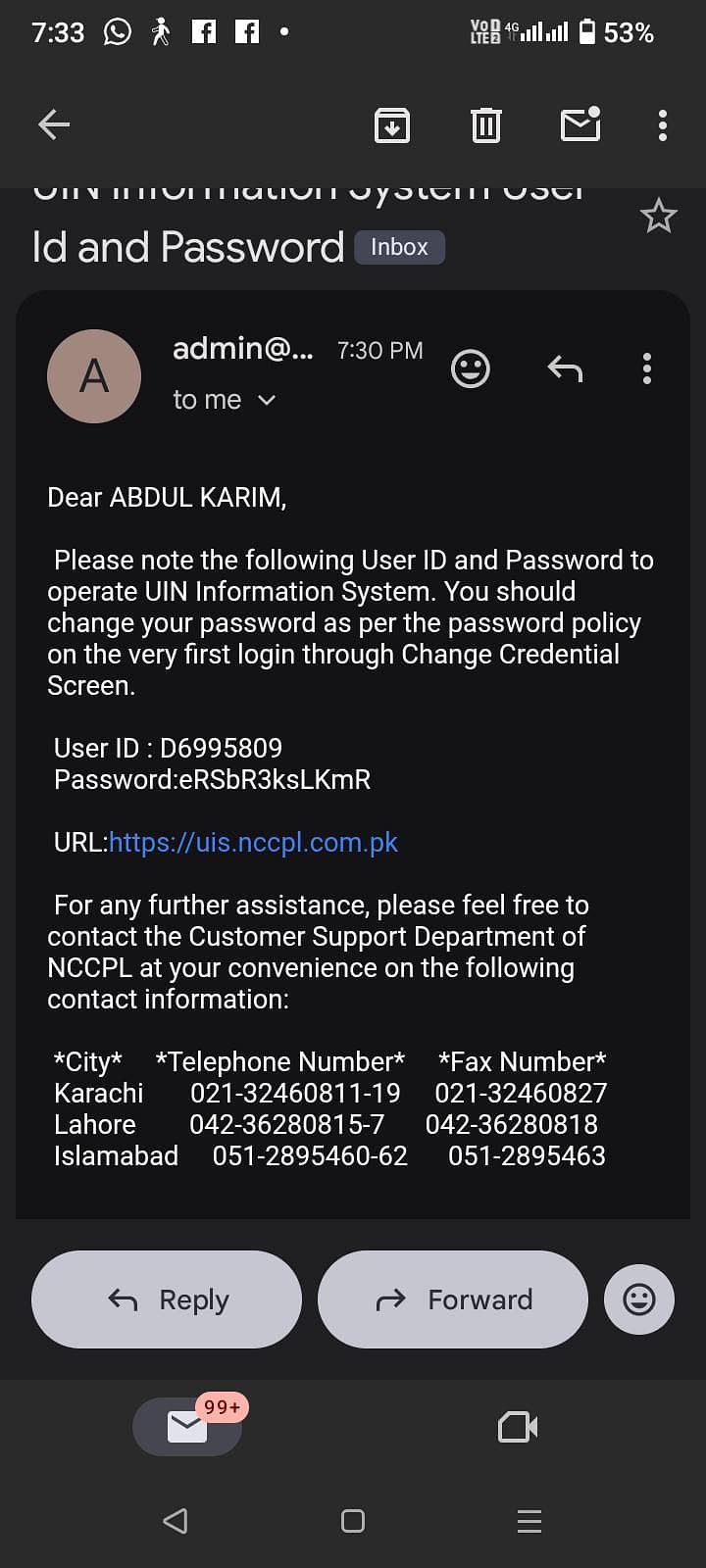Tap the reply arrow beside the sender
706x1568 pixels.
(565, 369)
